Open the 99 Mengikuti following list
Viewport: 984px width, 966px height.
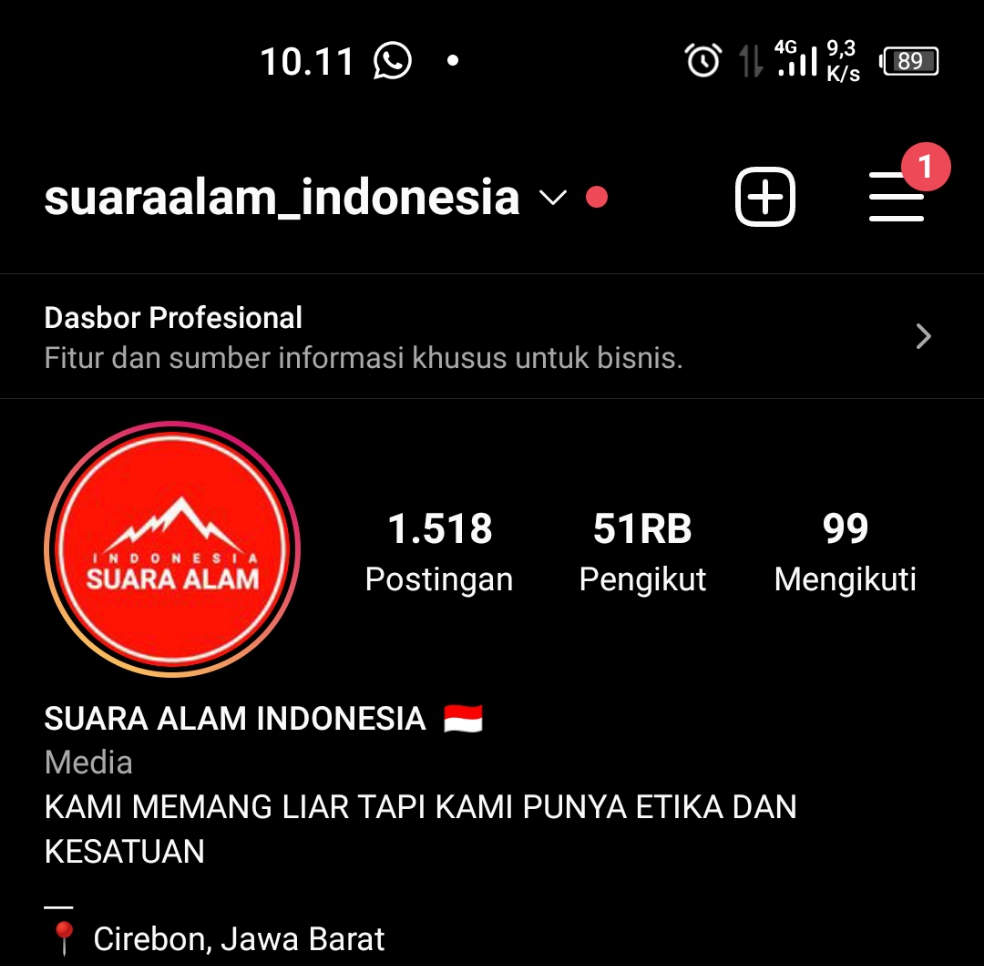pos(845,551)
